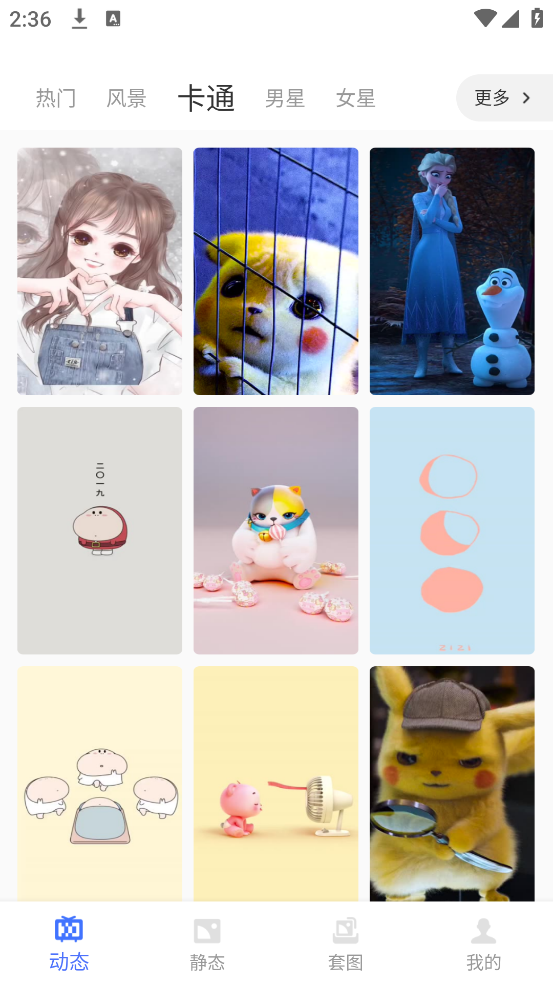Screen dimensions: 553x984
Task: Open the pink pig and fan wallpaper
Action: pyautogui.click(x=276, y=784)
